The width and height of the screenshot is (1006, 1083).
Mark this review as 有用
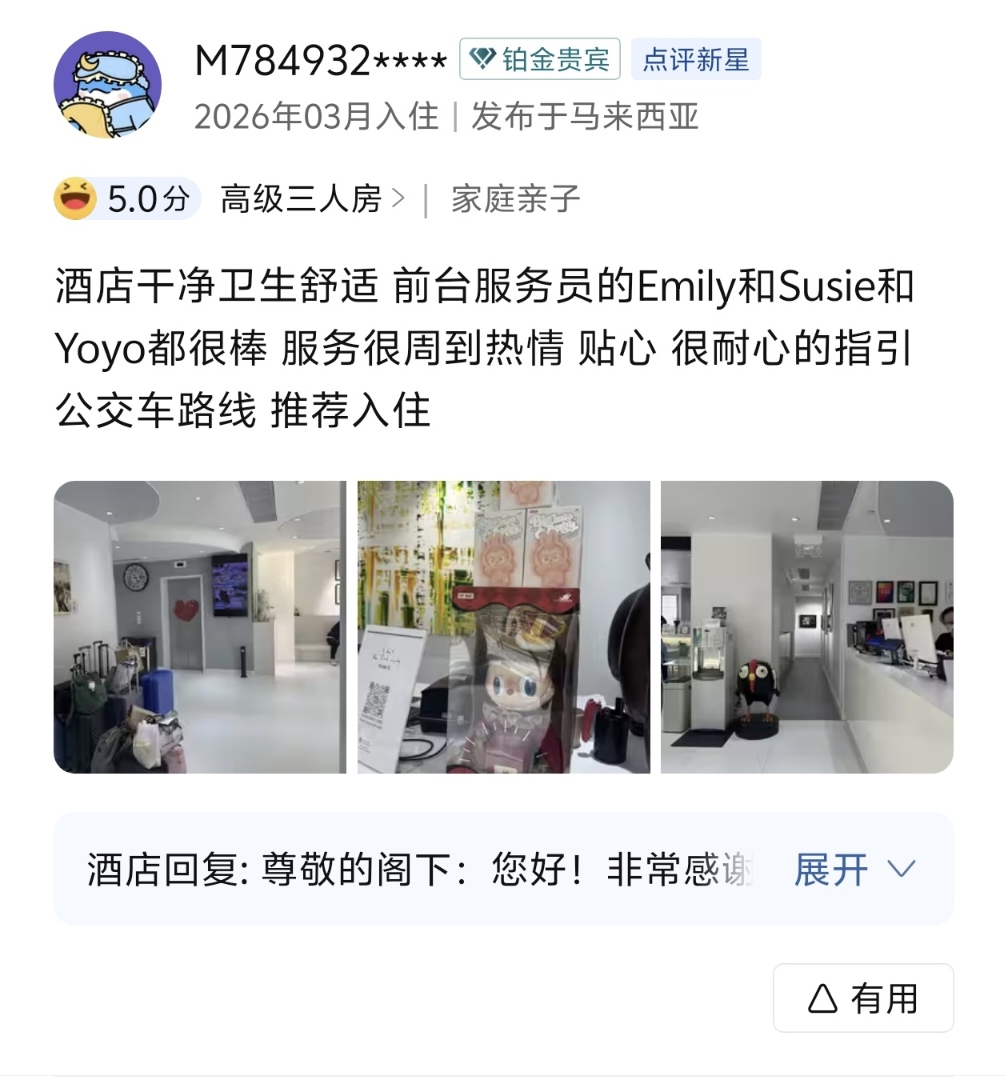point(863,998)
